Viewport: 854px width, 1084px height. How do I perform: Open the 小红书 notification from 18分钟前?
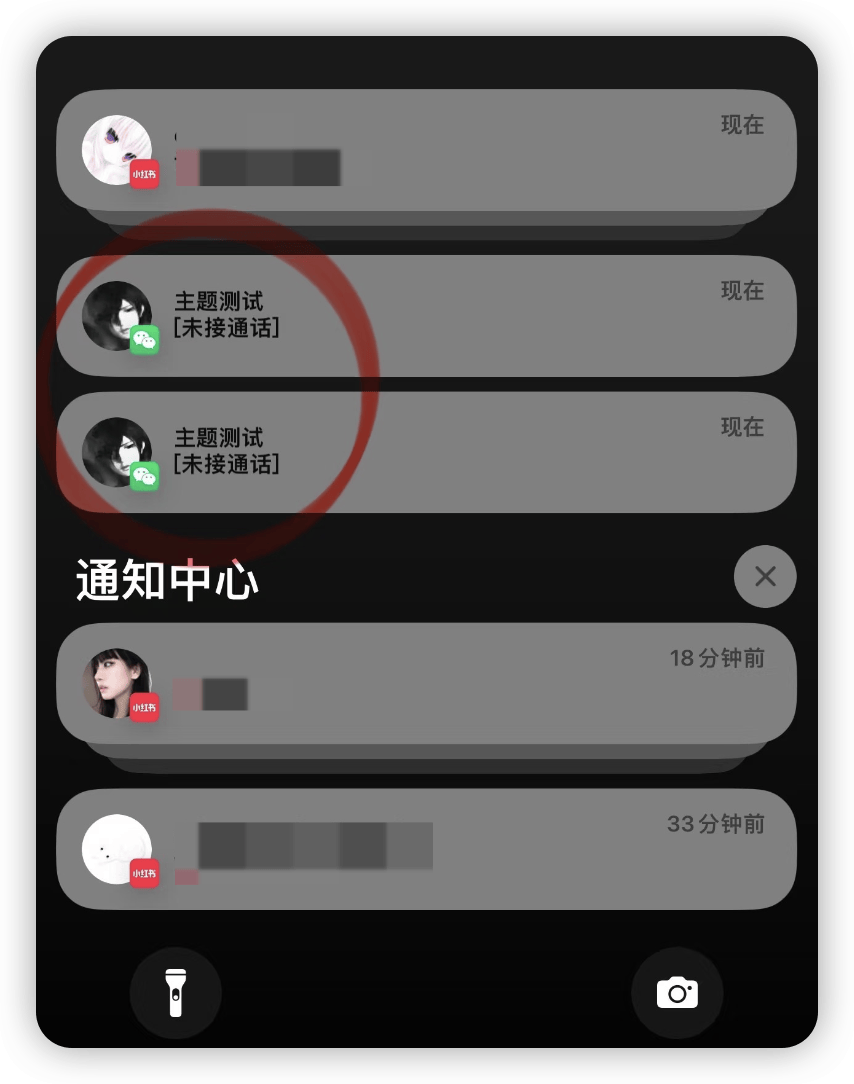click(x=426, y=683)
